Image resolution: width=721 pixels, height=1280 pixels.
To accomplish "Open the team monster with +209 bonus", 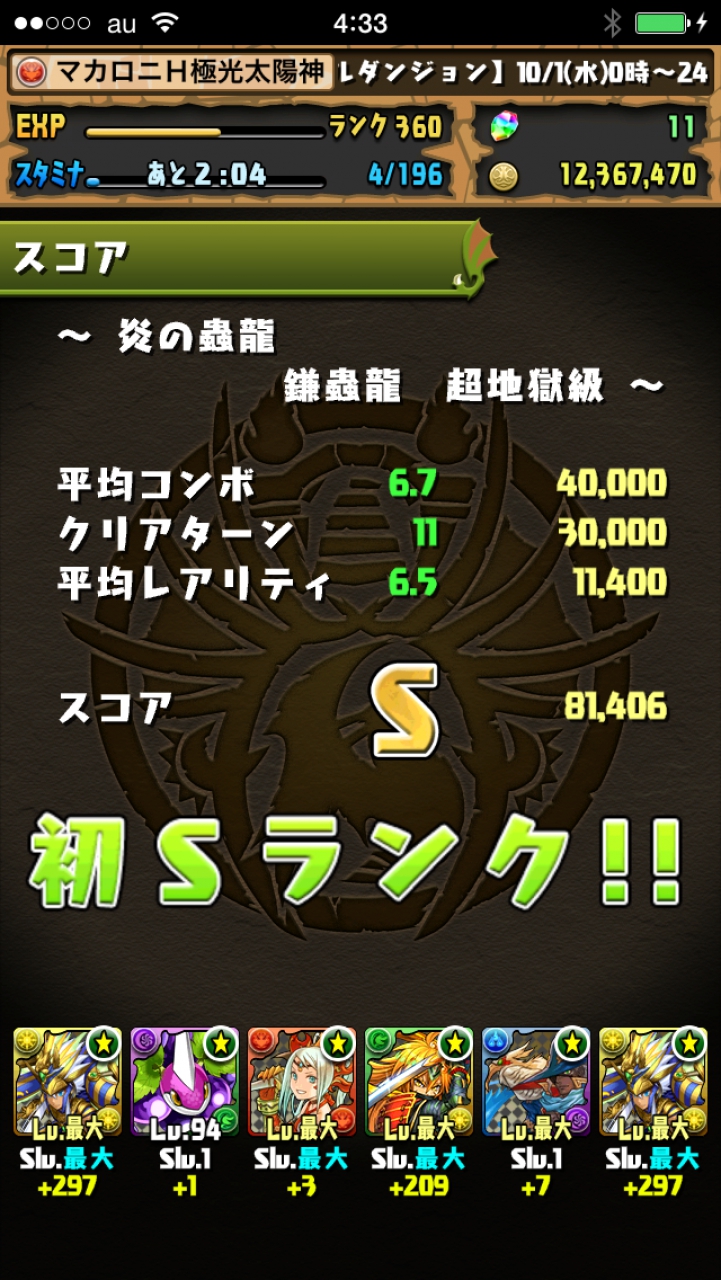I will click(419, 1081).
